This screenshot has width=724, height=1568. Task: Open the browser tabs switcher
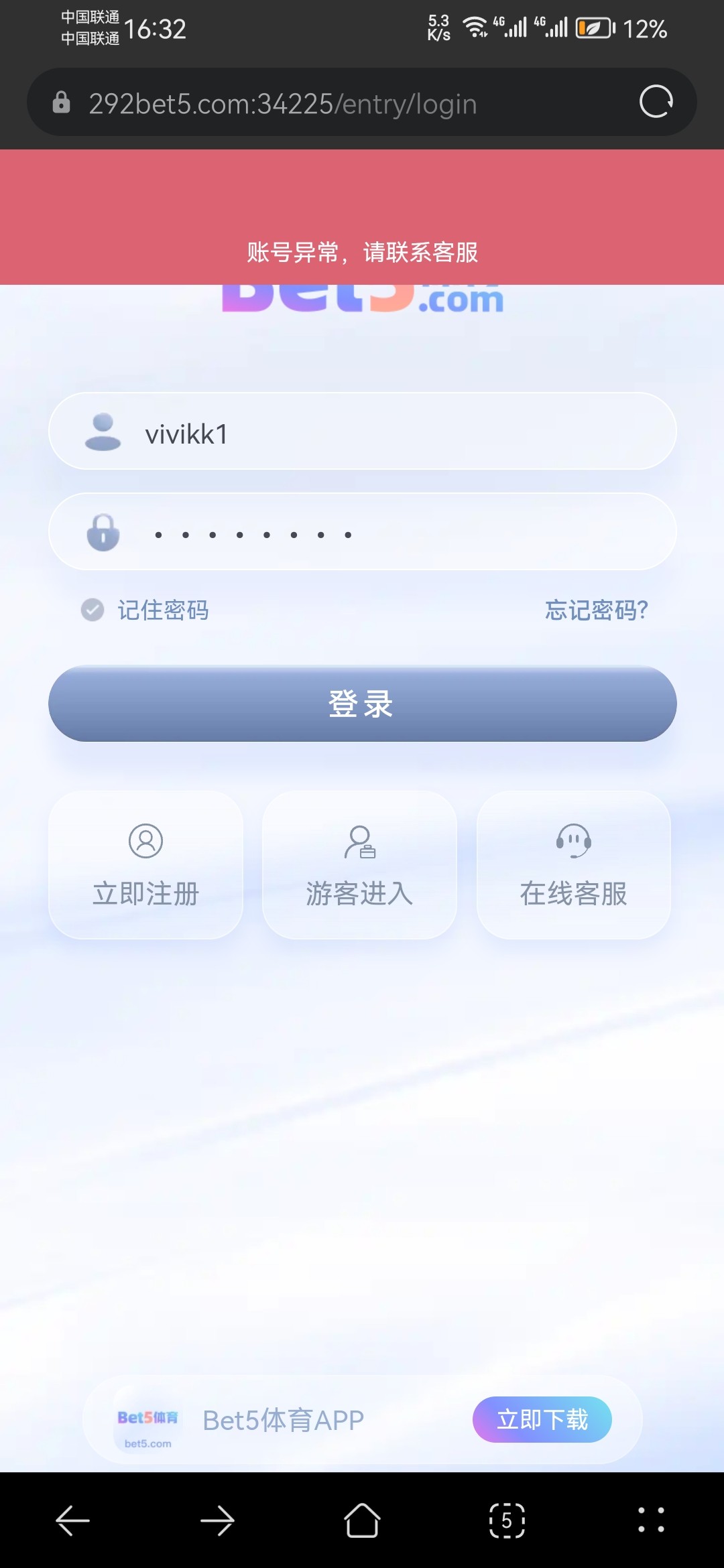pos(507,1520)
